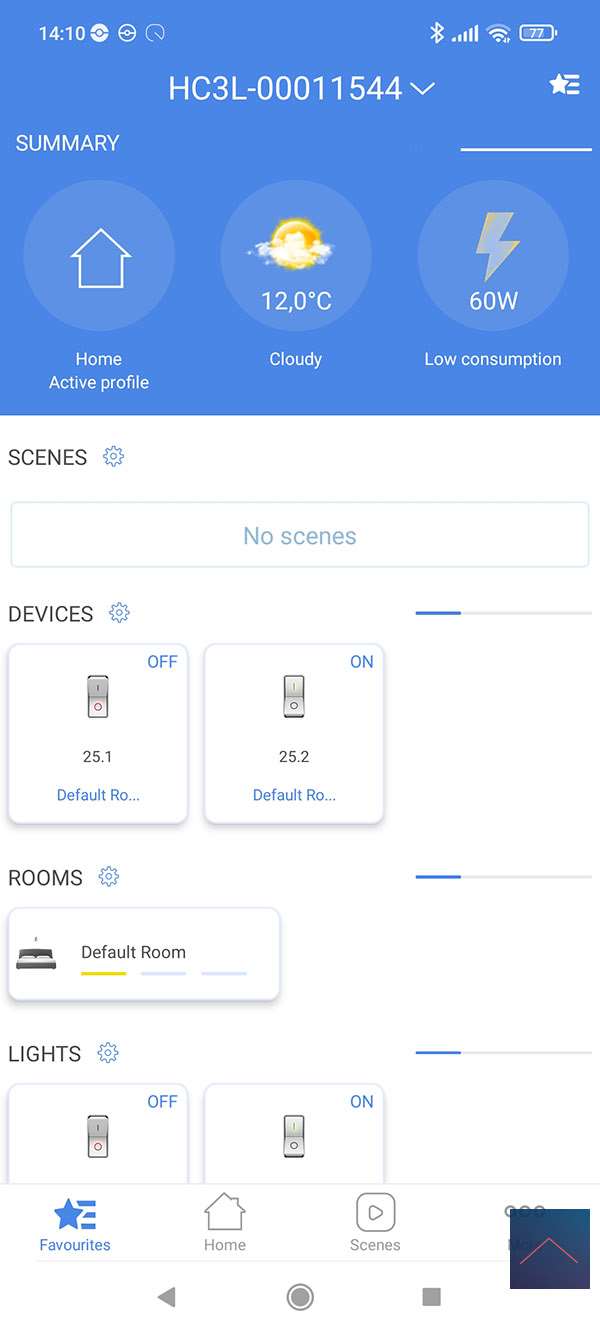The height and width of the screenshot is (1333, 600).
Task: Toggle device 25.2 switch card
Action: pos(294,734)
